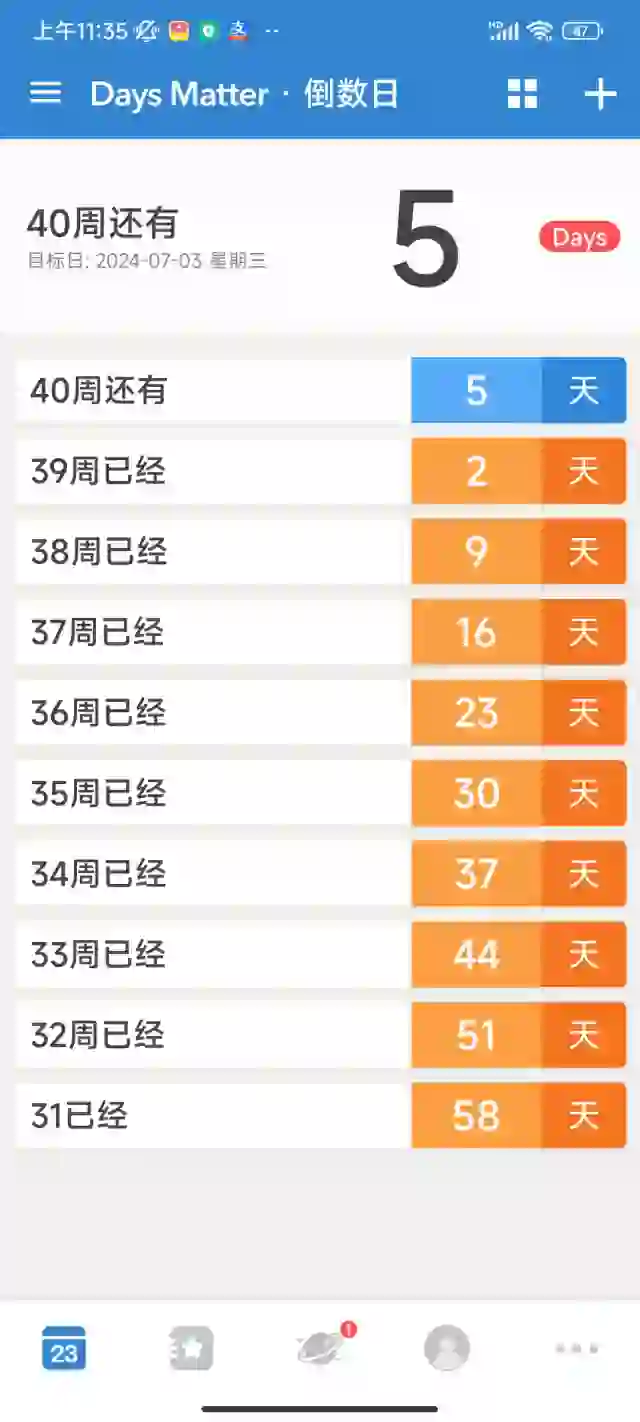Open the 40周还有 5 天 row
The image size is (640, 1422).
pyautogui.click(x=321, y=390)
